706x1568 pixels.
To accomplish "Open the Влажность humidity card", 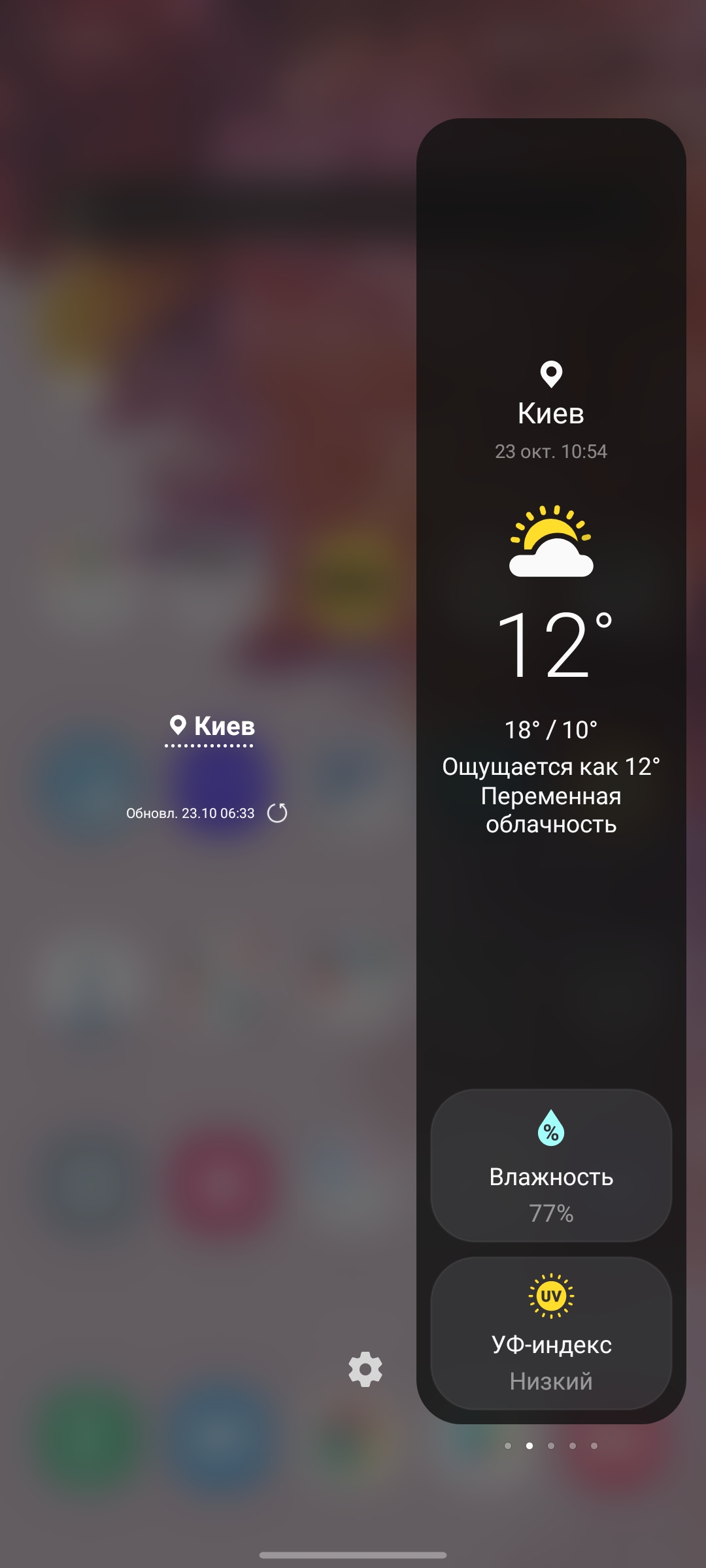I will pyautogui.click(x=551, y=1165).
